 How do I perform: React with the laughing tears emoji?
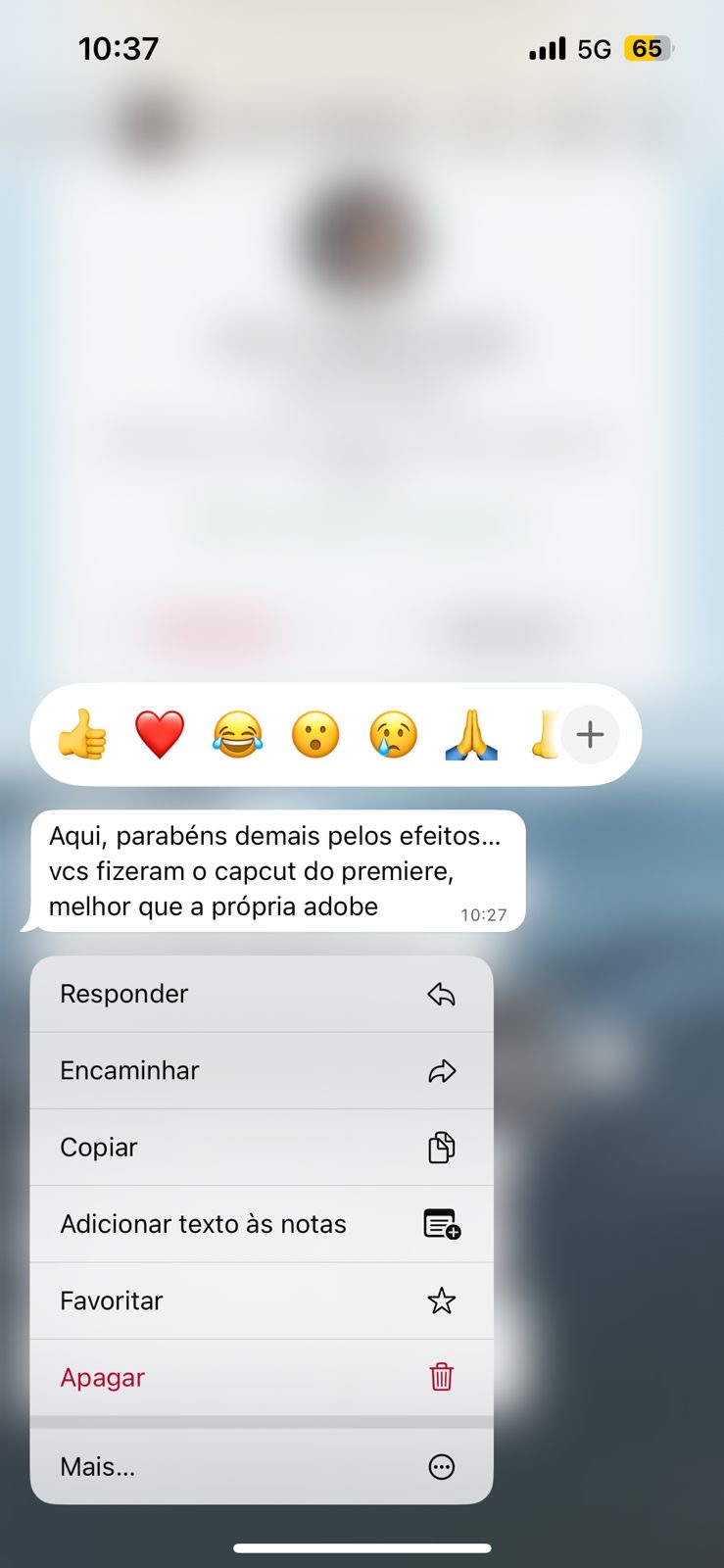pyautogui.click(x=237, y=735)
